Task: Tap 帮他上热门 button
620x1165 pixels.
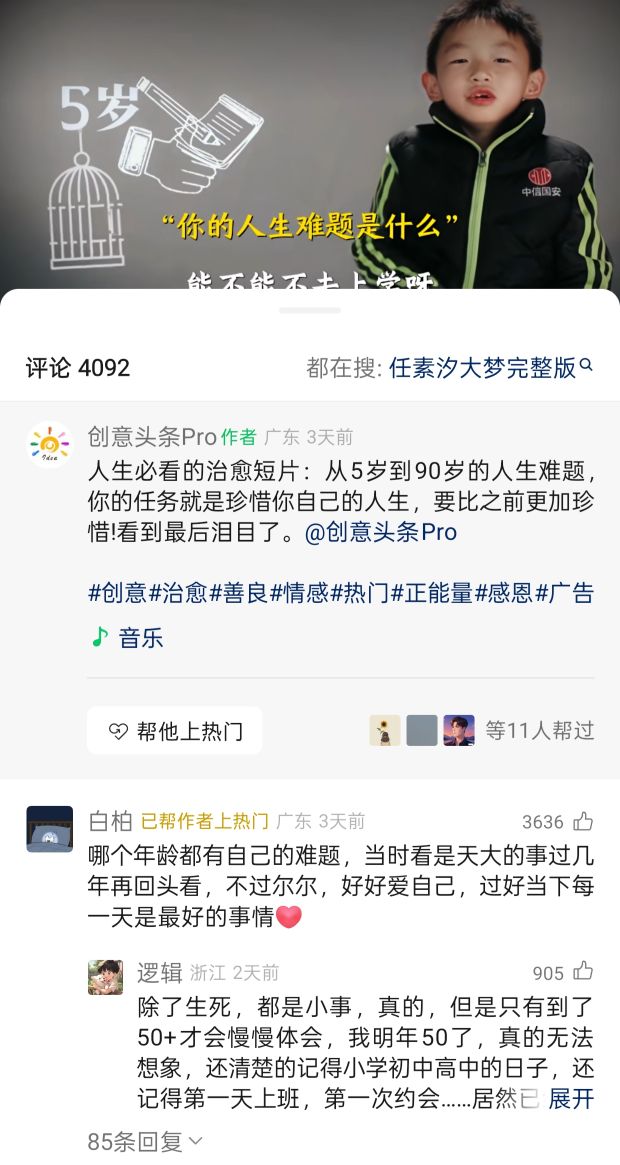Action: click(x=175, y=731)
